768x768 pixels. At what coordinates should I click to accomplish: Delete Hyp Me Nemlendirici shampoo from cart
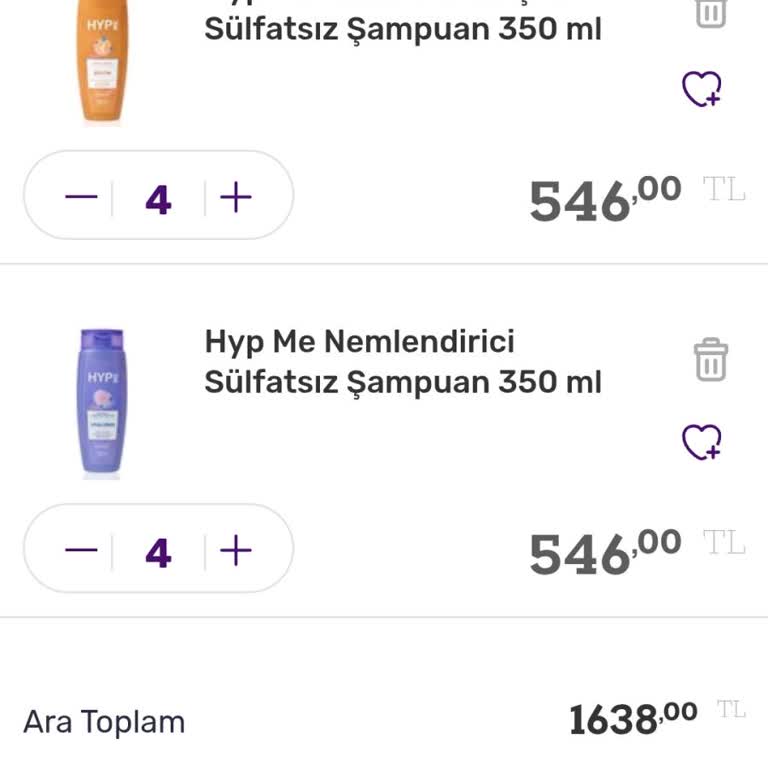711,360
